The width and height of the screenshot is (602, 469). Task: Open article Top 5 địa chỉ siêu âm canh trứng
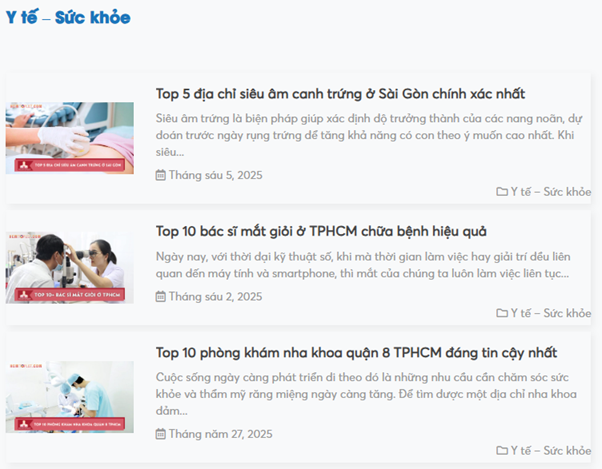point(340,93)
